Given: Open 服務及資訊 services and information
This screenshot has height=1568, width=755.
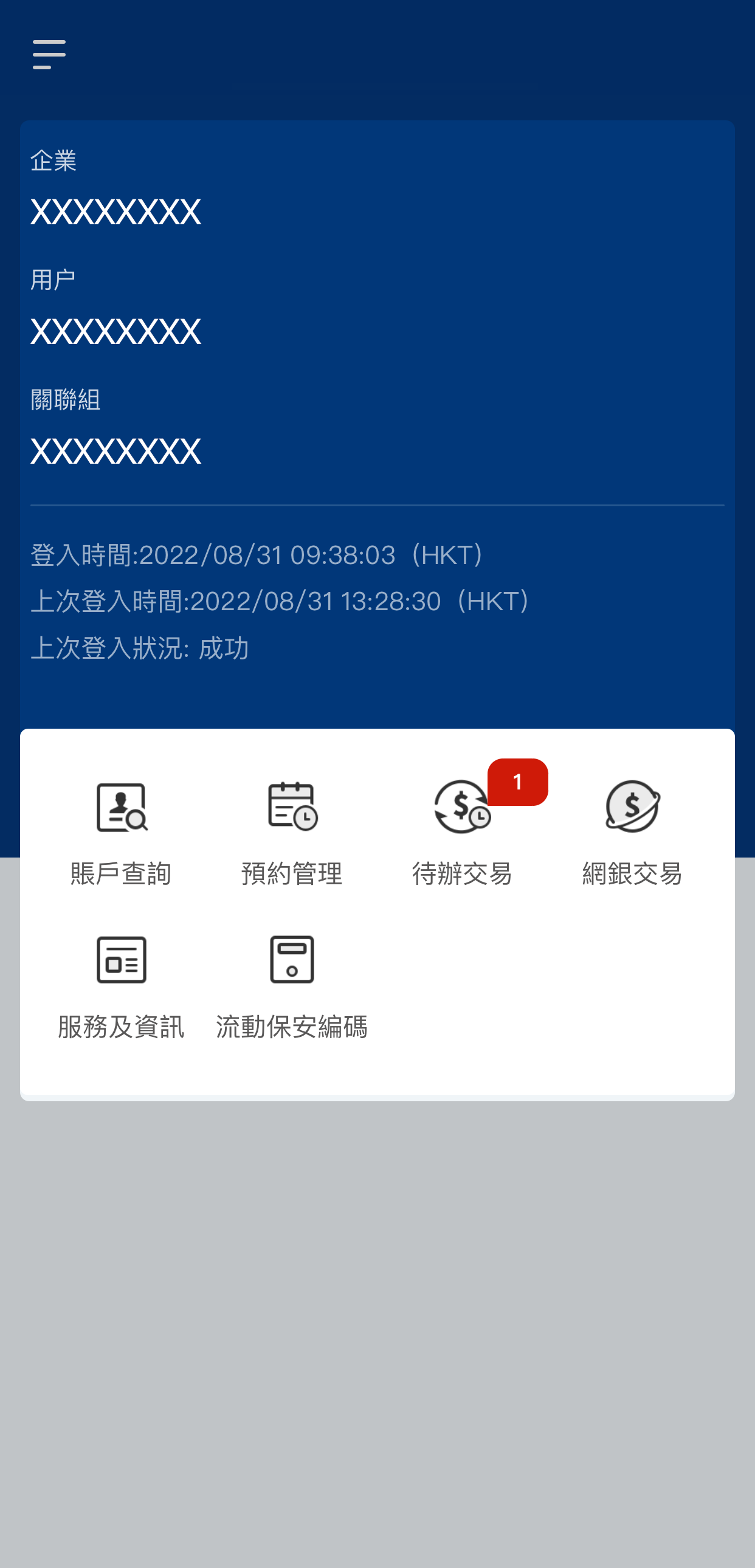Looking at the screenshot, I should pyautogui.click(x=121, y=986).
